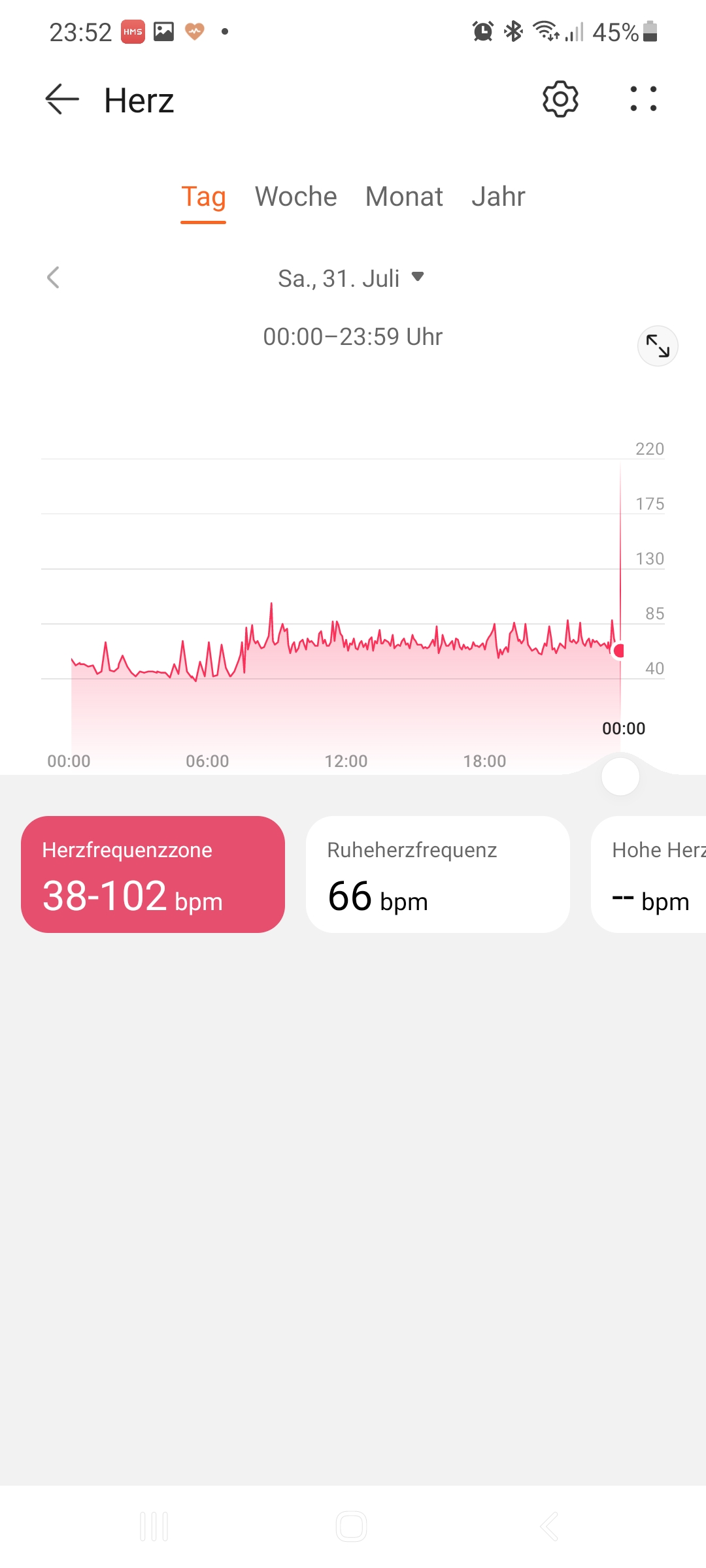Select the Herzfrequenzzone 38-102 bpm card
This screenshot has height=1568, width=706.
(x=153, y=874)
